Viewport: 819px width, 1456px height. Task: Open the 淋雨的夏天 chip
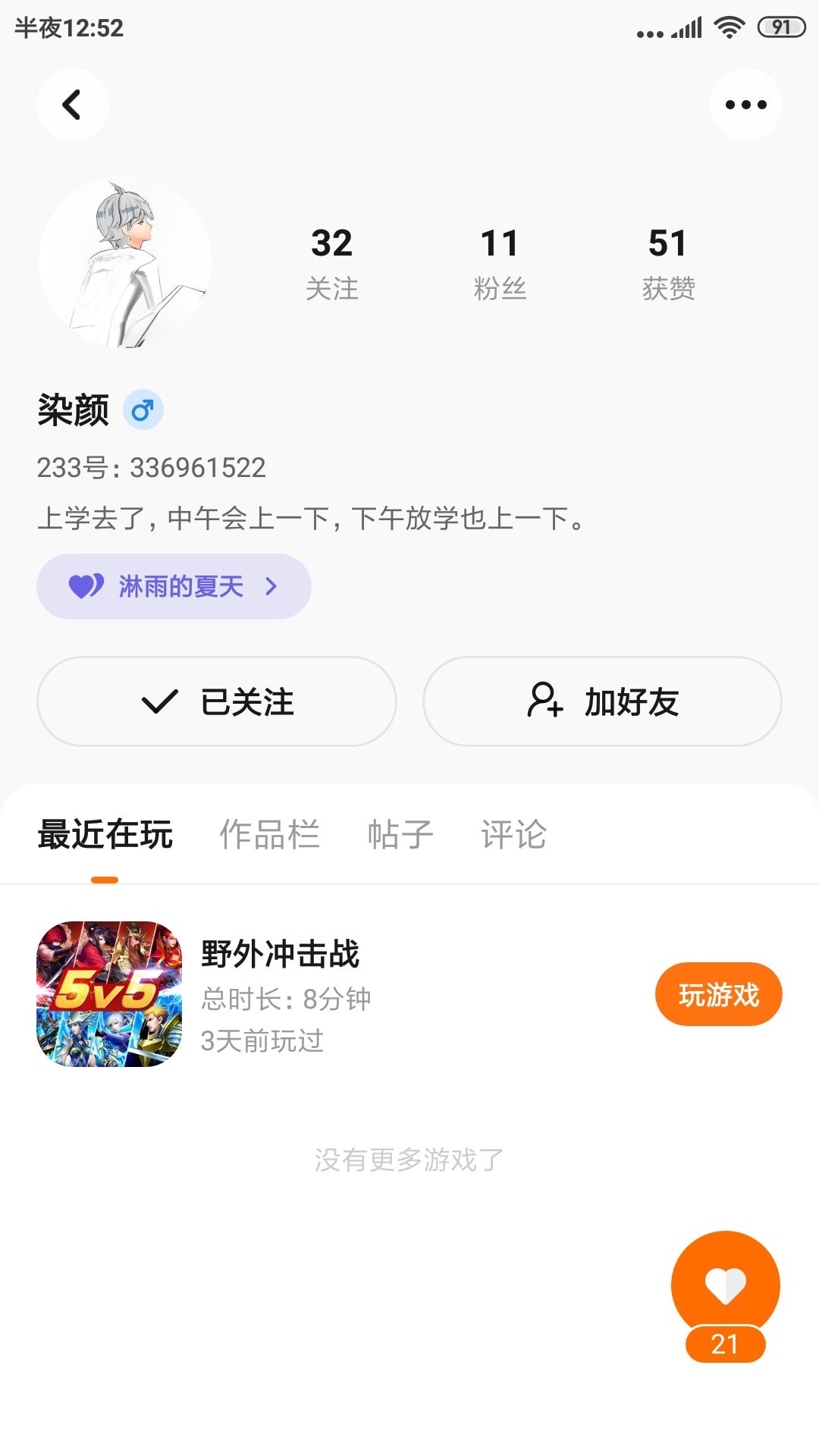coord(174,586)
